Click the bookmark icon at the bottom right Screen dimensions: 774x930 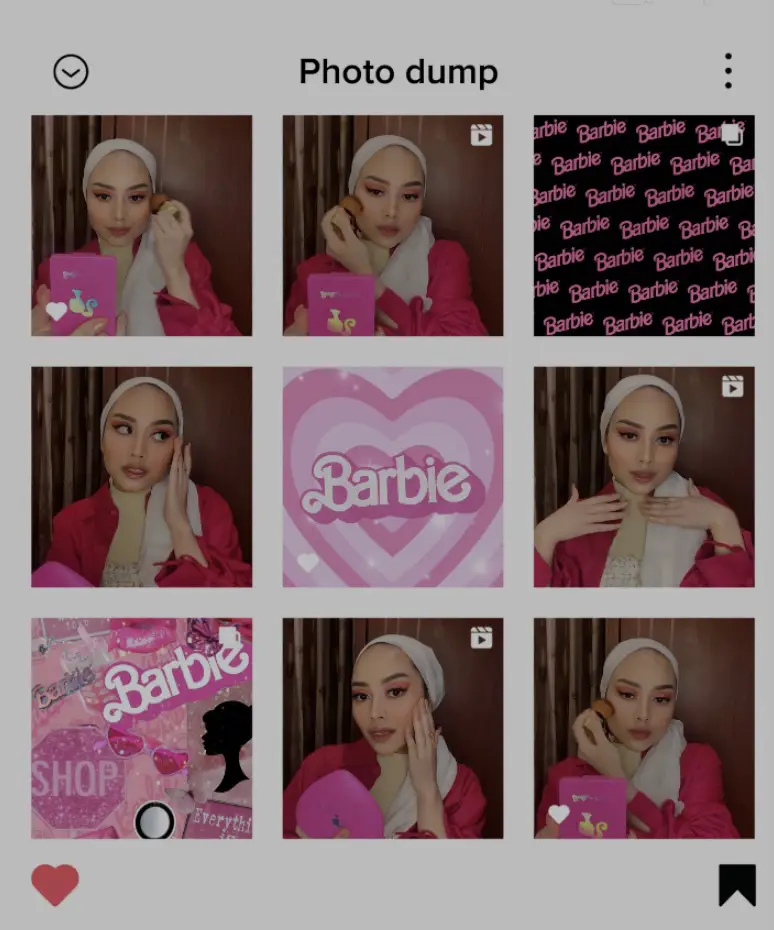point(737,882)
